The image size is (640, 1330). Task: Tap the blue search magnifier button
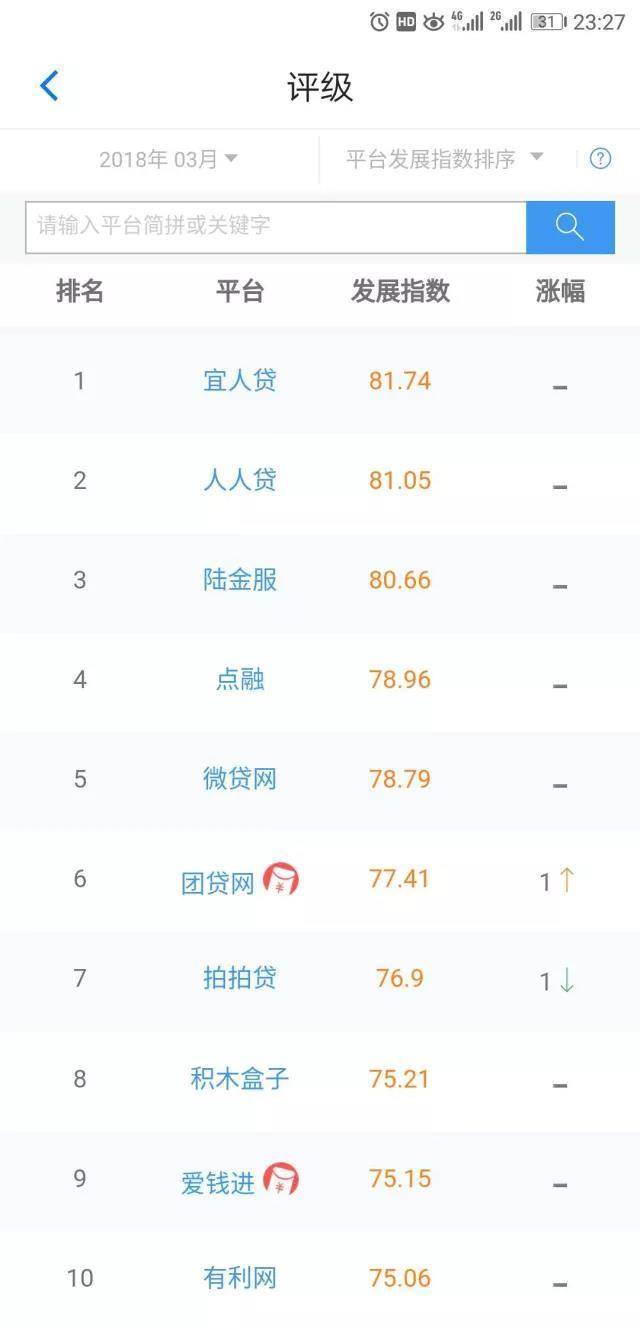(x=570, y=227)
